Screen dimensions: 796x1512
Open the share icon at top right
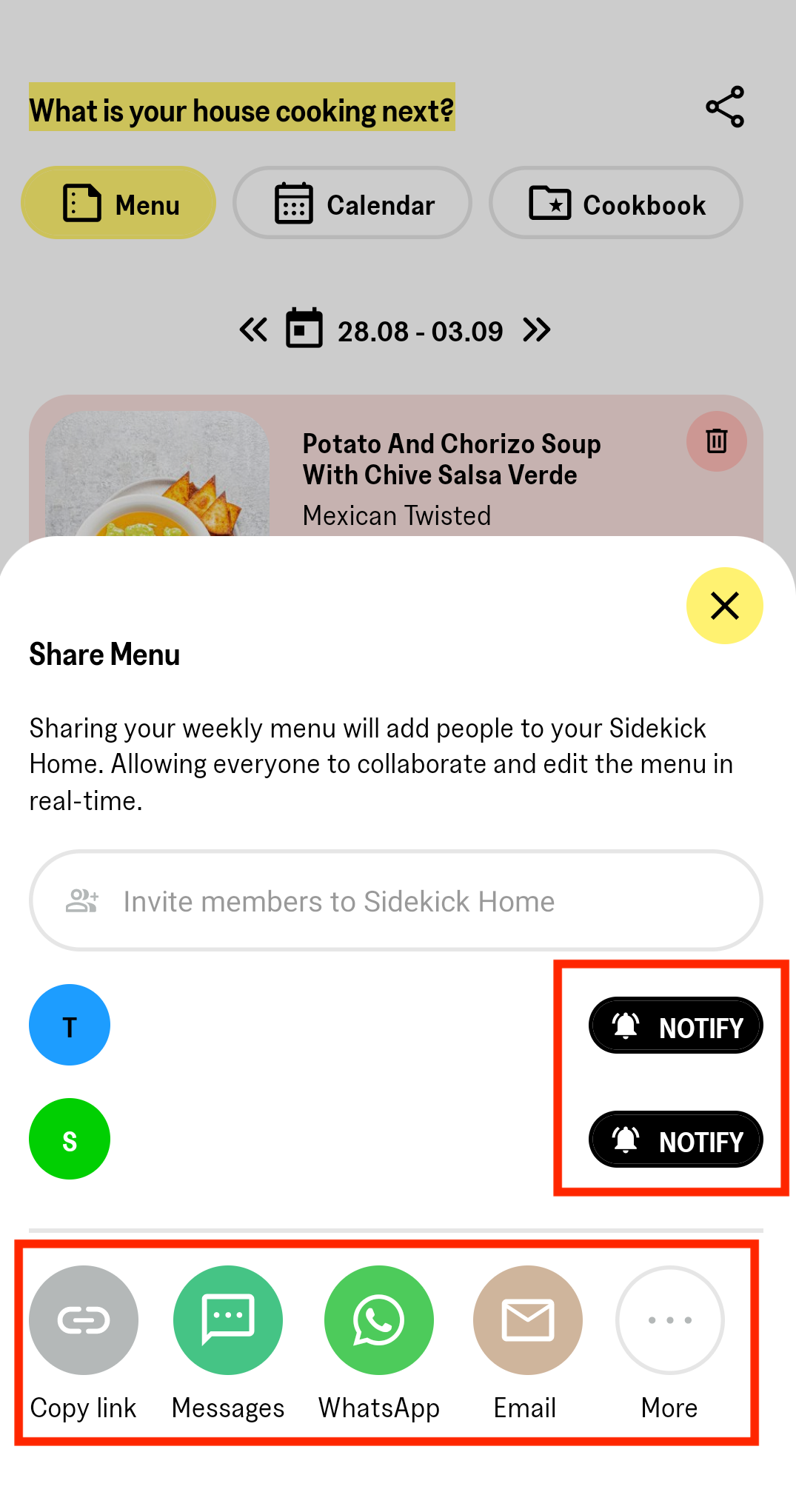tap(724, 107)
